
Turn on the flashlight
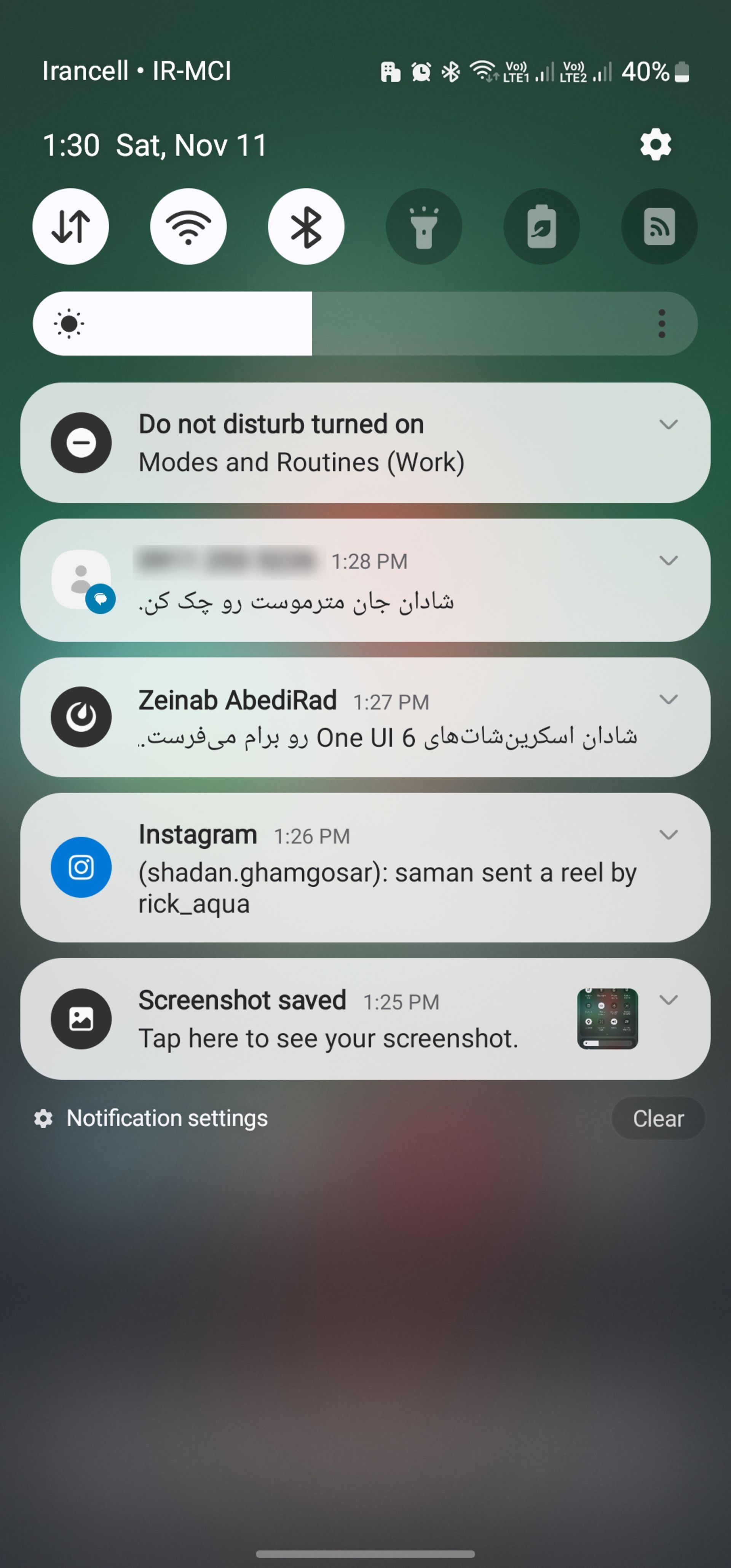click(424, 227)
